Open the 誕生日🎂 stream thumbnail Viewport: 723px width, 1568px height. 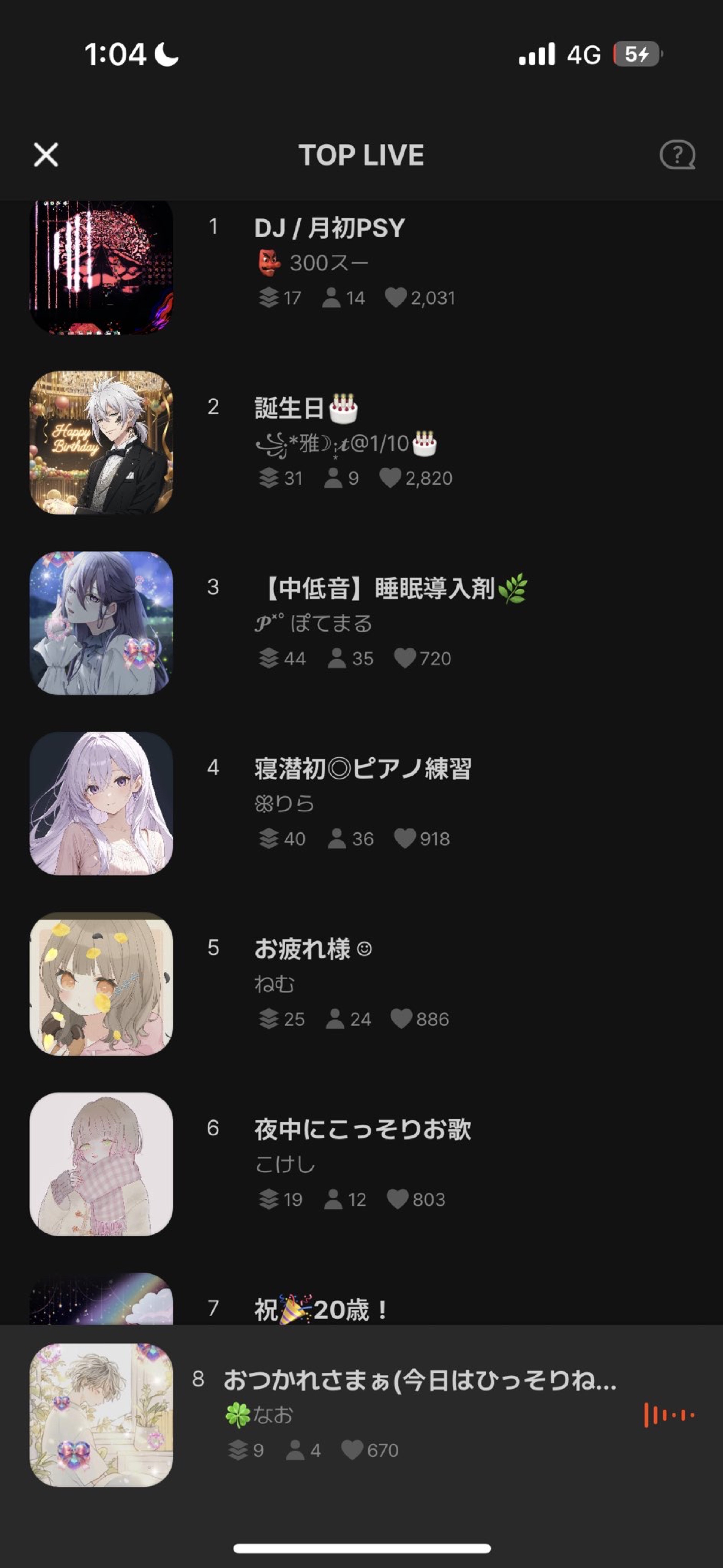coord(101,446)
